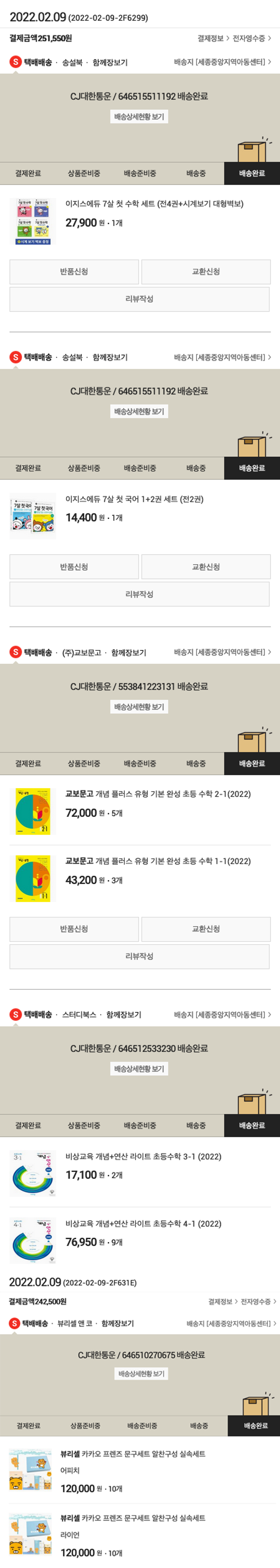Request 교환신청 for 7살 첫 수학 세트
Screen dimensions: 280x1568
pyautogui.click(x=206, y=272)
